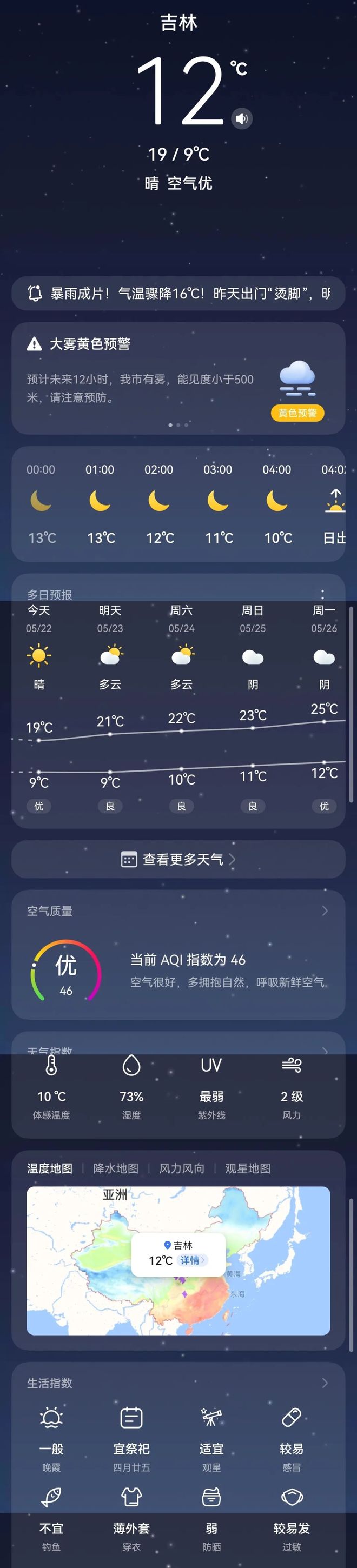Open the 多日预报 overflow menu
Screen dimensions: 357x1568
[322, 594]
